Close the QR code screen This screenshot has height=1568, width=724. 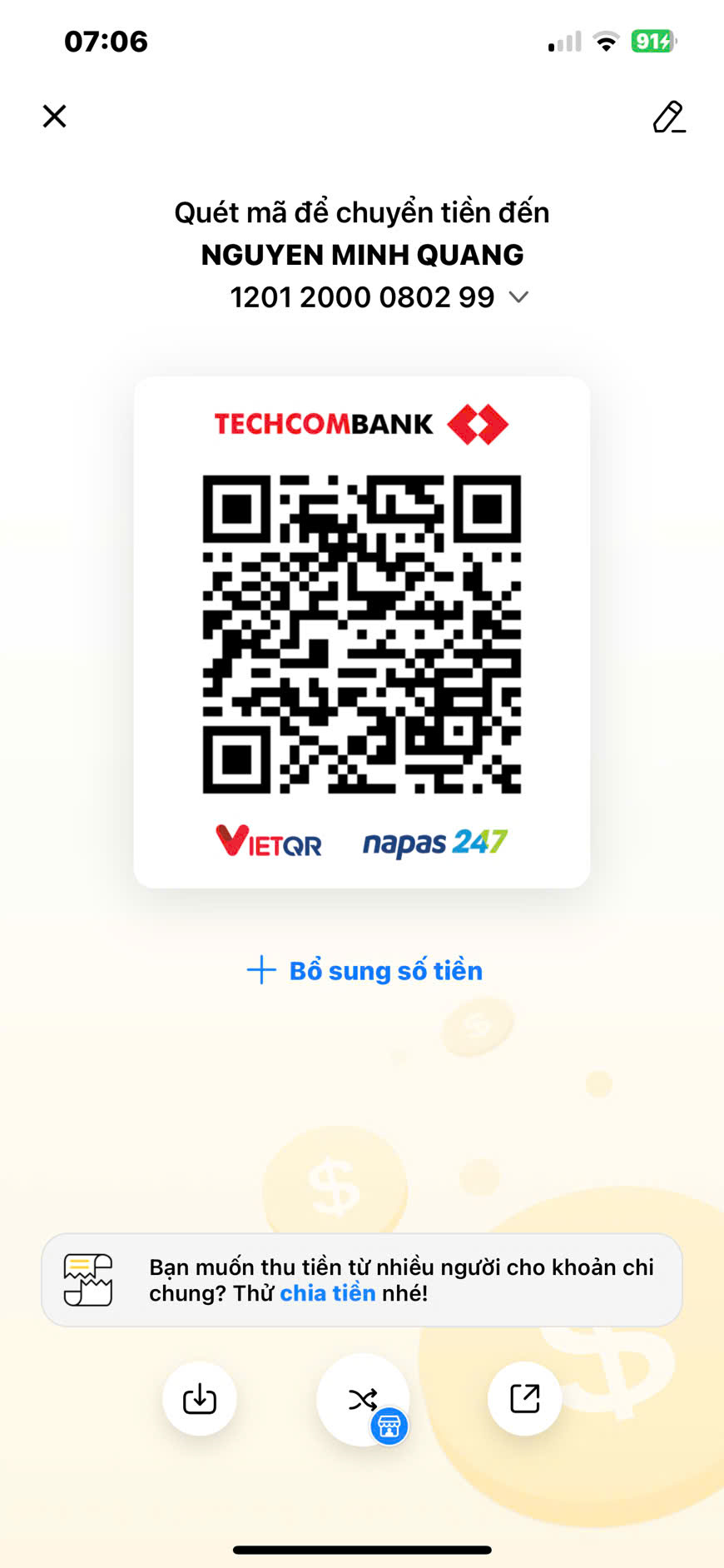click(x=55, y=116)
